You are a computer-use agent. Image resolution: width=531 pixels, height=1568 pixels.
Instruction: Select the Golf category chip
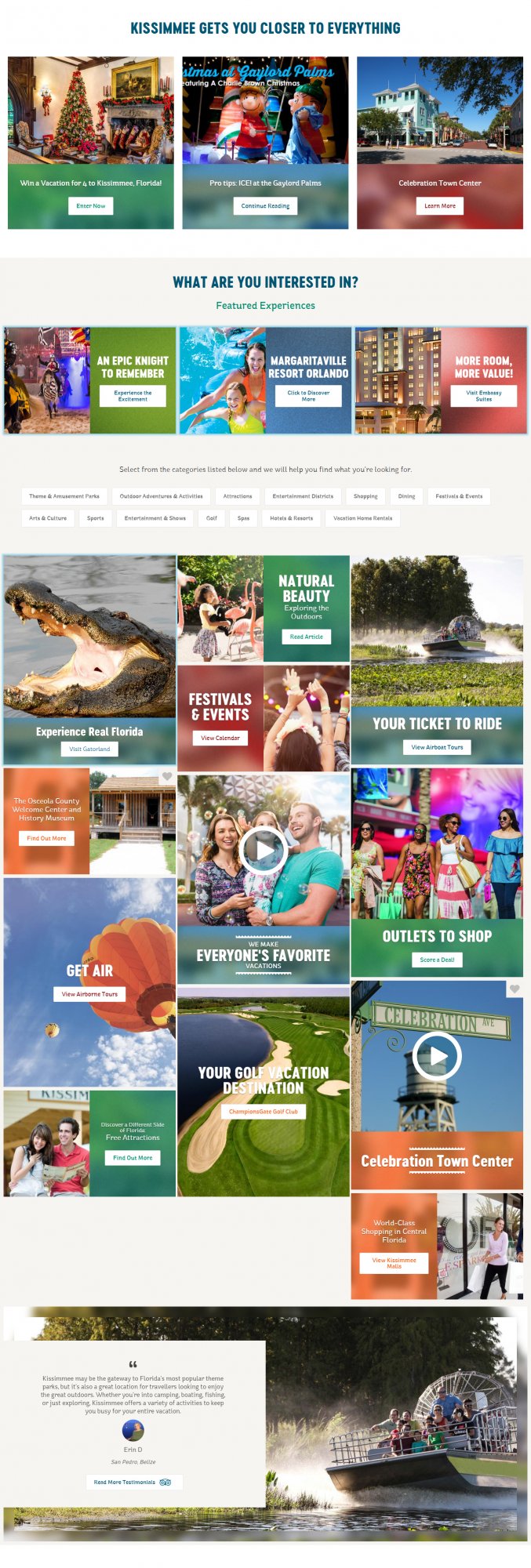click(x=212, y=518)
